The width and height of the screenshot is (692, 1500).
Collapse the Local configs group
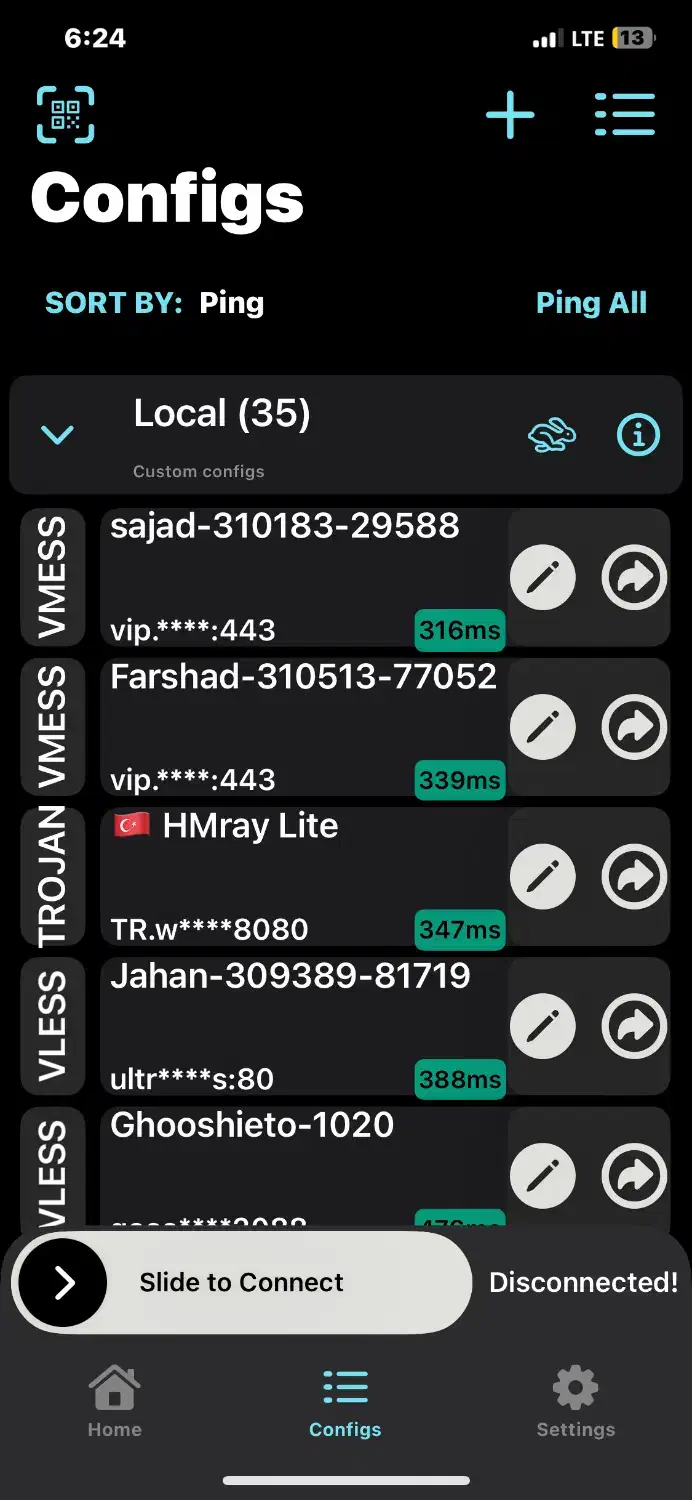coord(57,435)
